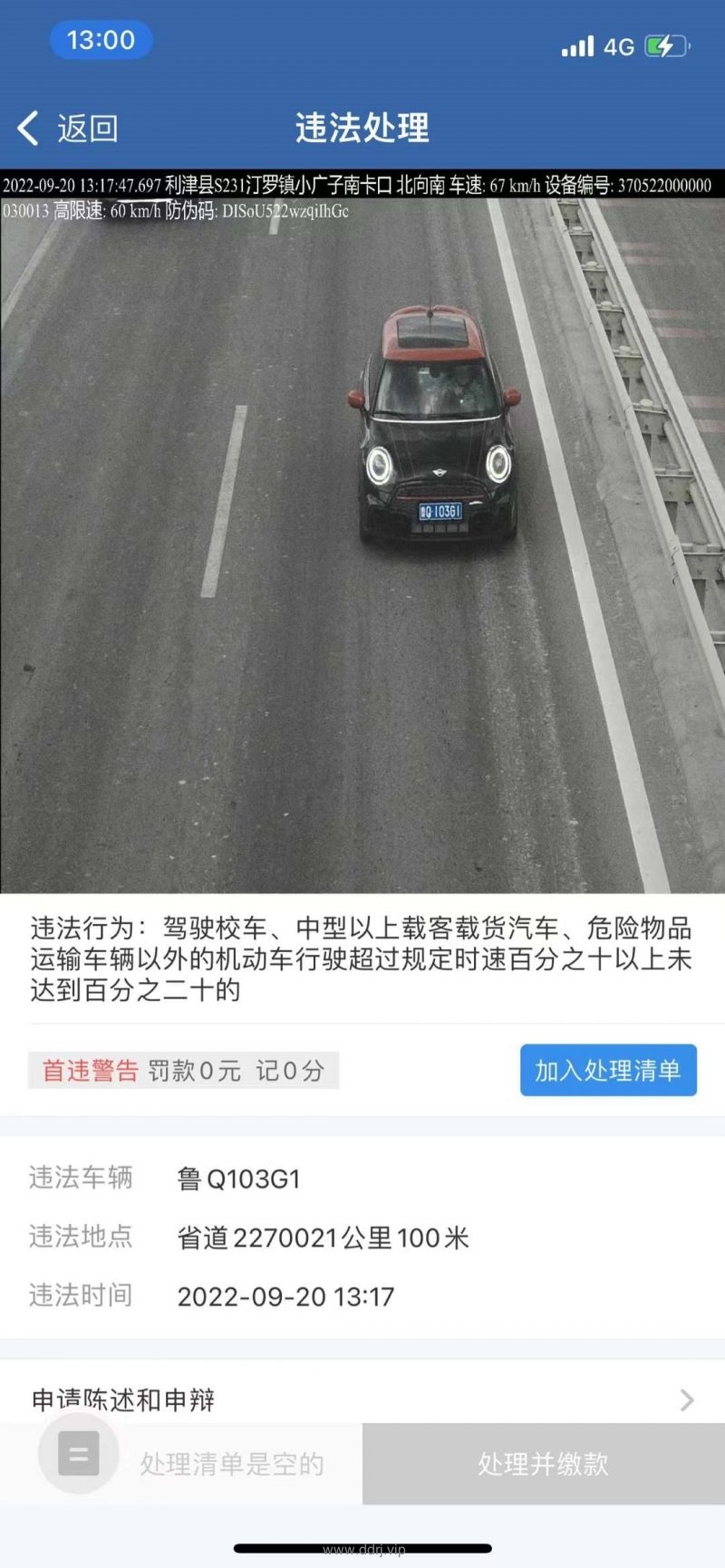Viewport: 725px width, 1568px height.
Task: Open 申请陈述和申辩
Action: tap(362, 1399)
